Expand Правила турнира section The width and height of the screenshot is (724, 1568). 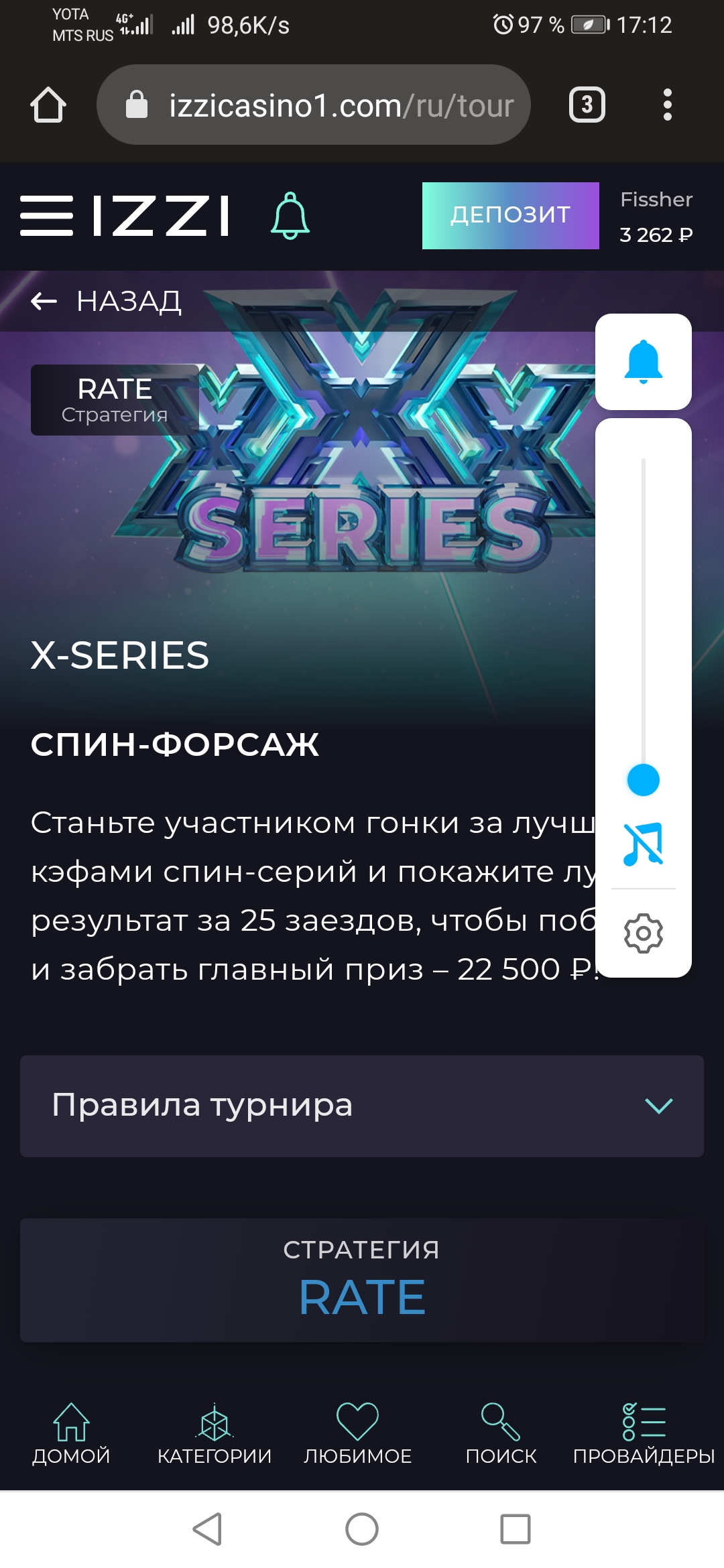pos(362,1106)
